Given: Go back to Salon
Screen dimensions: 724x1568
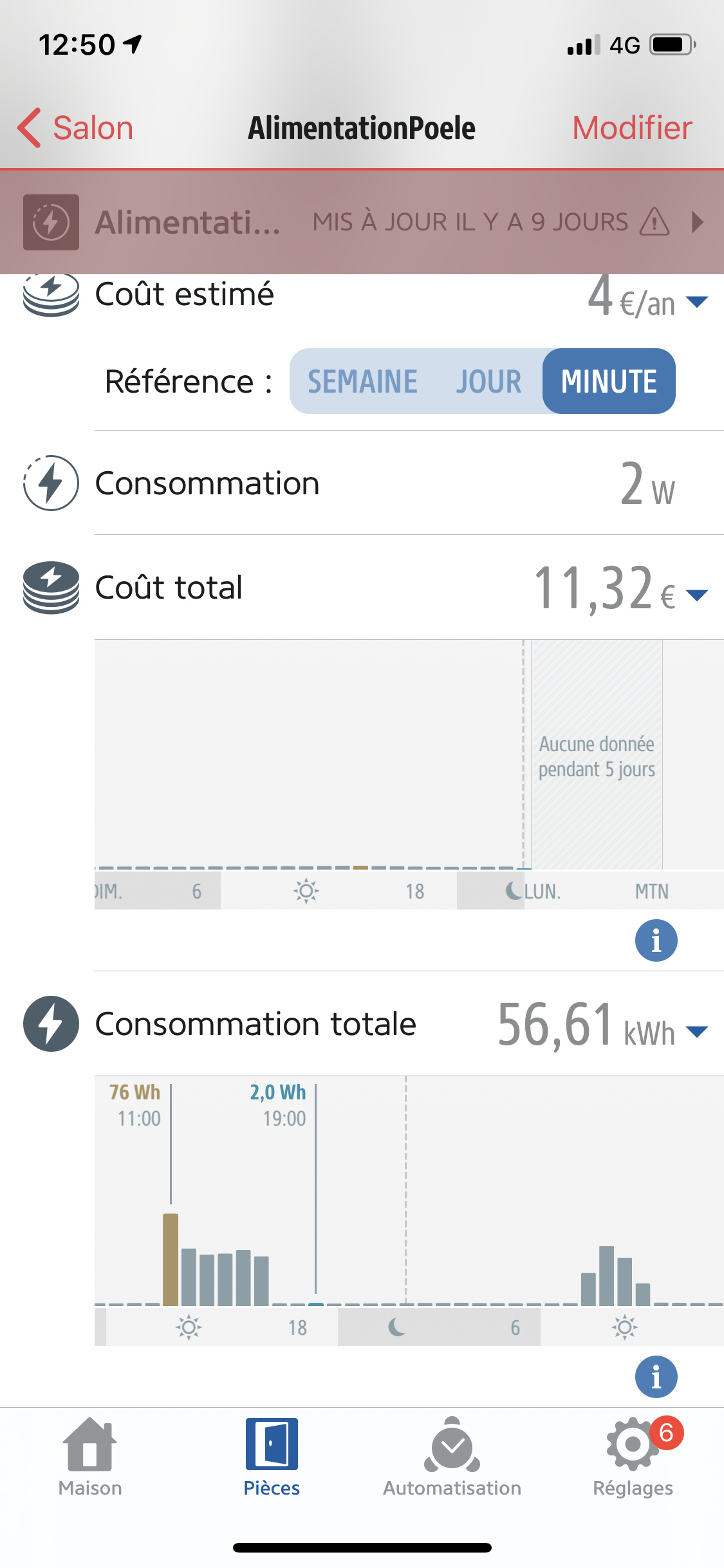Looking at the screenshot, I should (x=76, y=127).
